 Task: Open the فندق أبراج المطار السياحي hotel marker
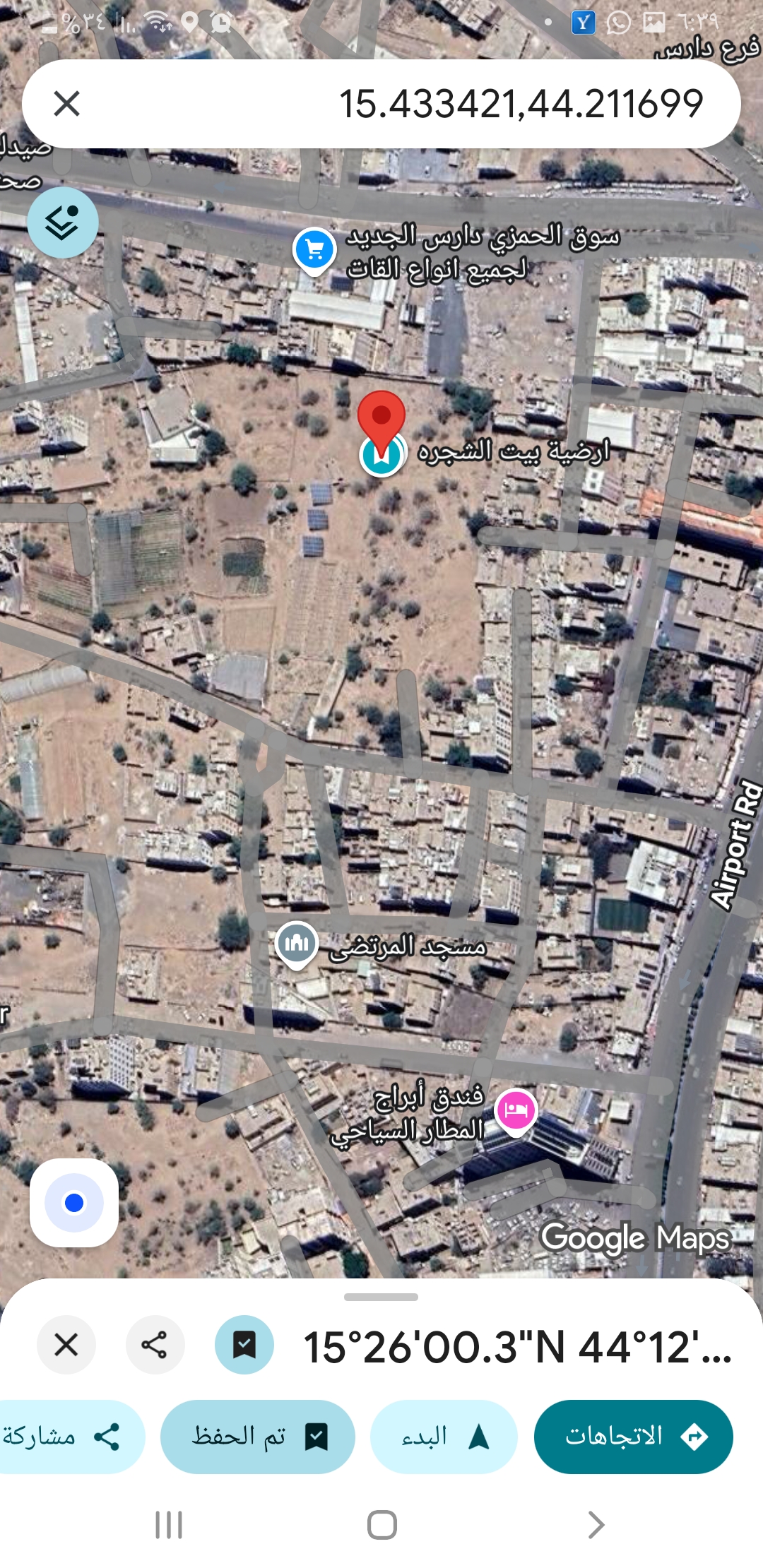pos(516,1110)
